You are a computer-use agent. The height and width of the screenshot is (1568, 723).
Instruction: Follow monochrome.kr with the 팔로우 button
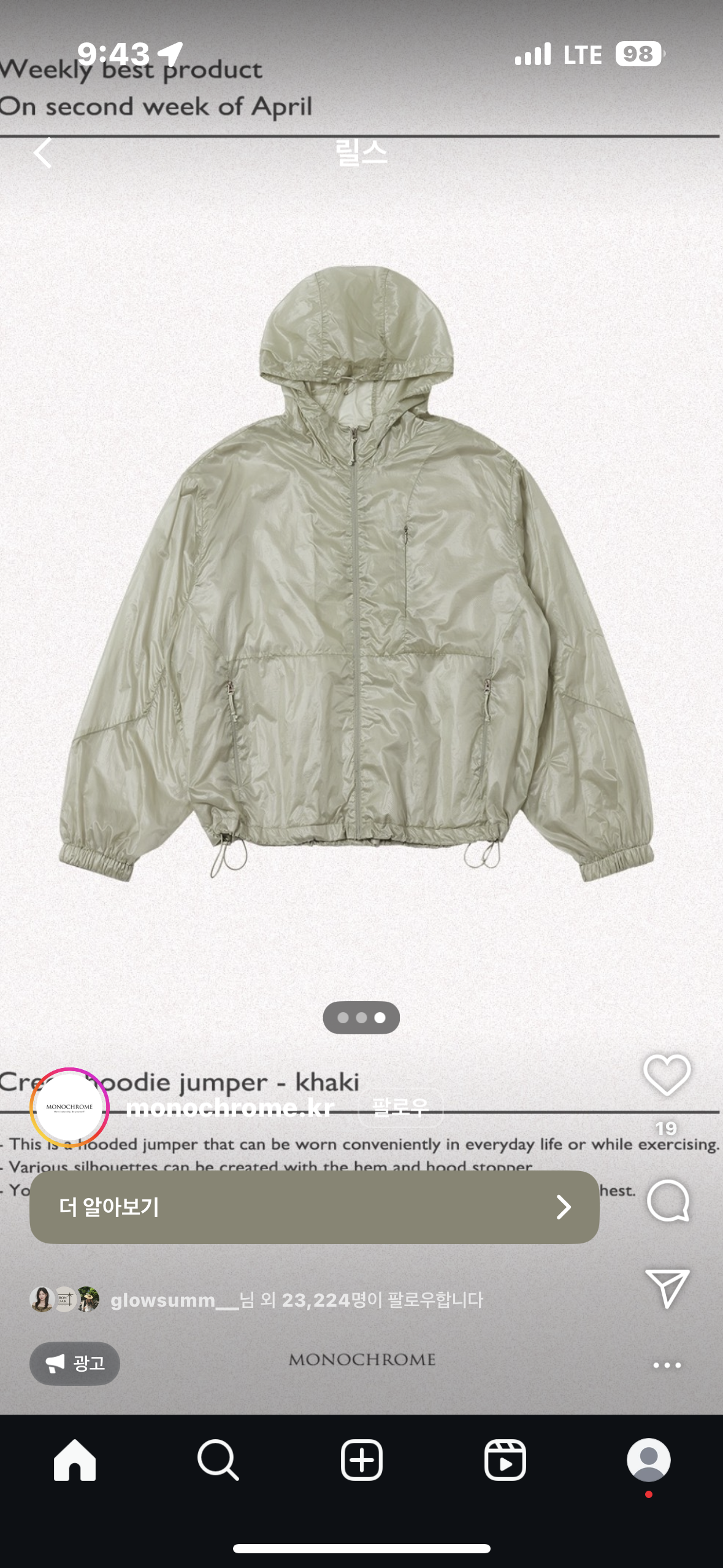coord(400,1107)
